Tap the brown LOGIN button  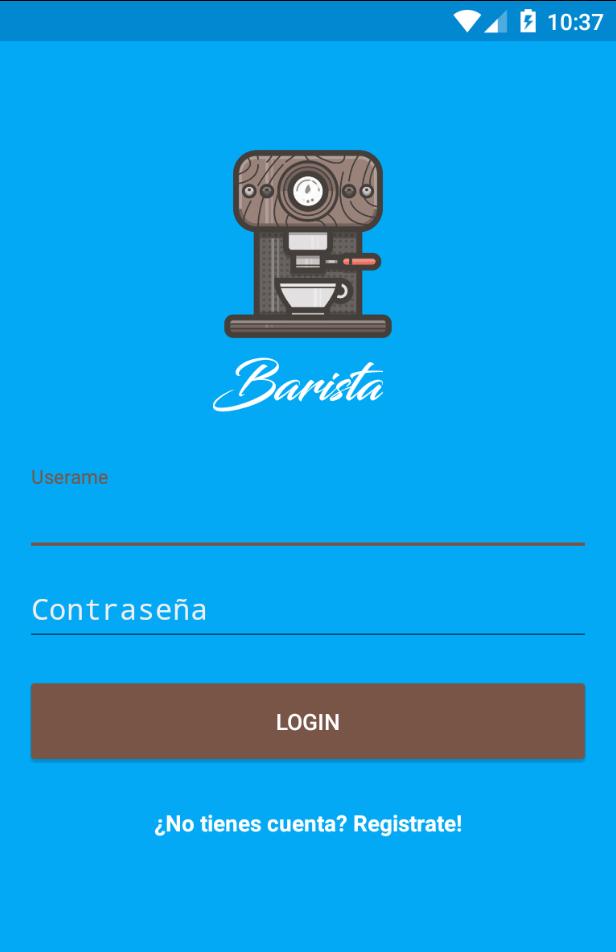(x=307, y=721)
